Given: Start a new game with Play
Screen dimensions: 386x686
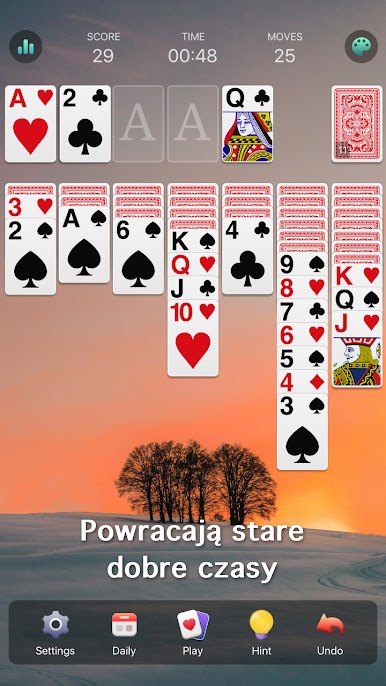Looking at the screenshot, I should click(x=193, y=633).
